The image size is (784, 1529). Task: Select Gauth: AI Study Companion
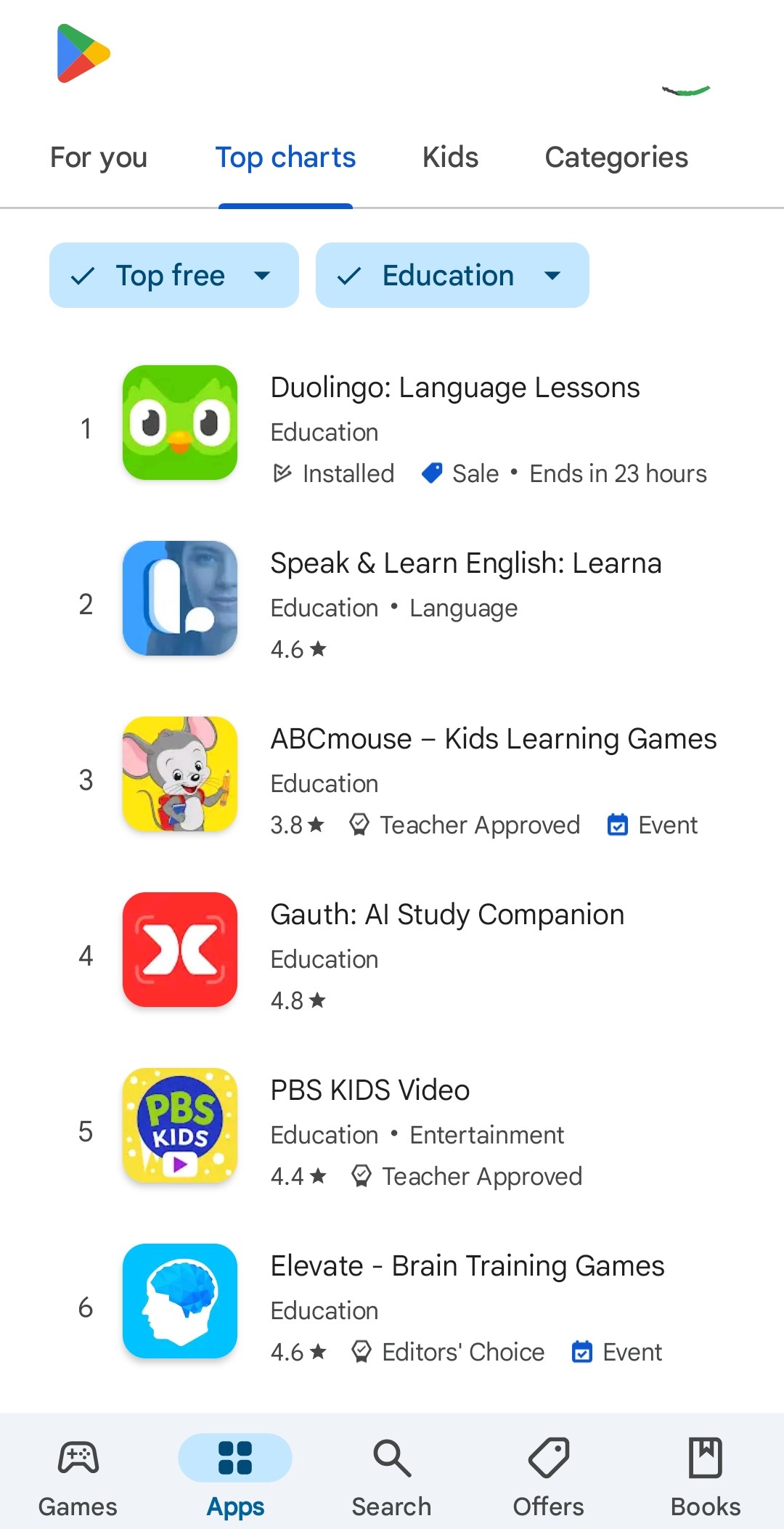[x=392, y=955]
